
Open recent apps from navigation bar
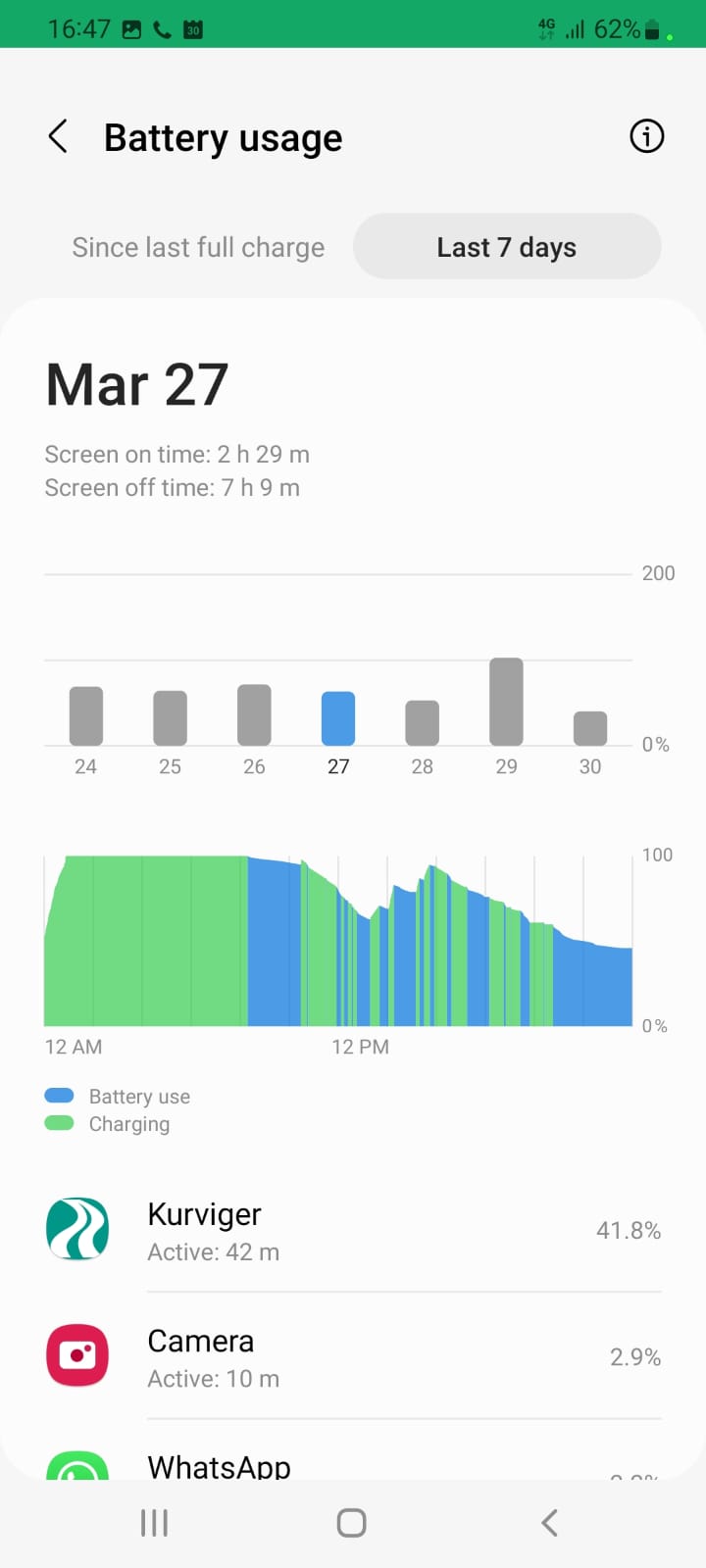pos(154,1523)
